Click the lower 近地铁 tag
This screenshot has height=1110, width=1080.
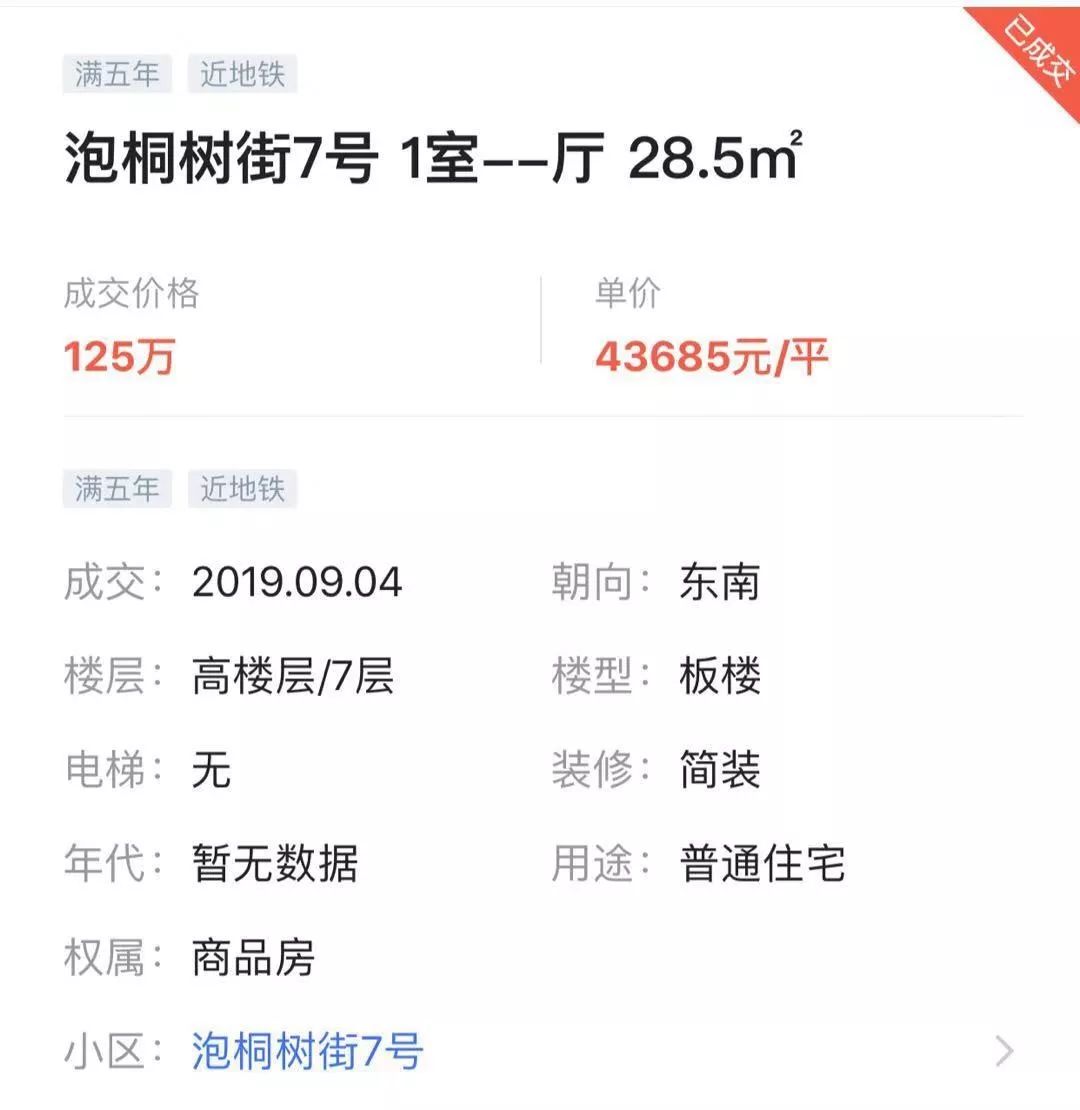click(x=242, y=489)
